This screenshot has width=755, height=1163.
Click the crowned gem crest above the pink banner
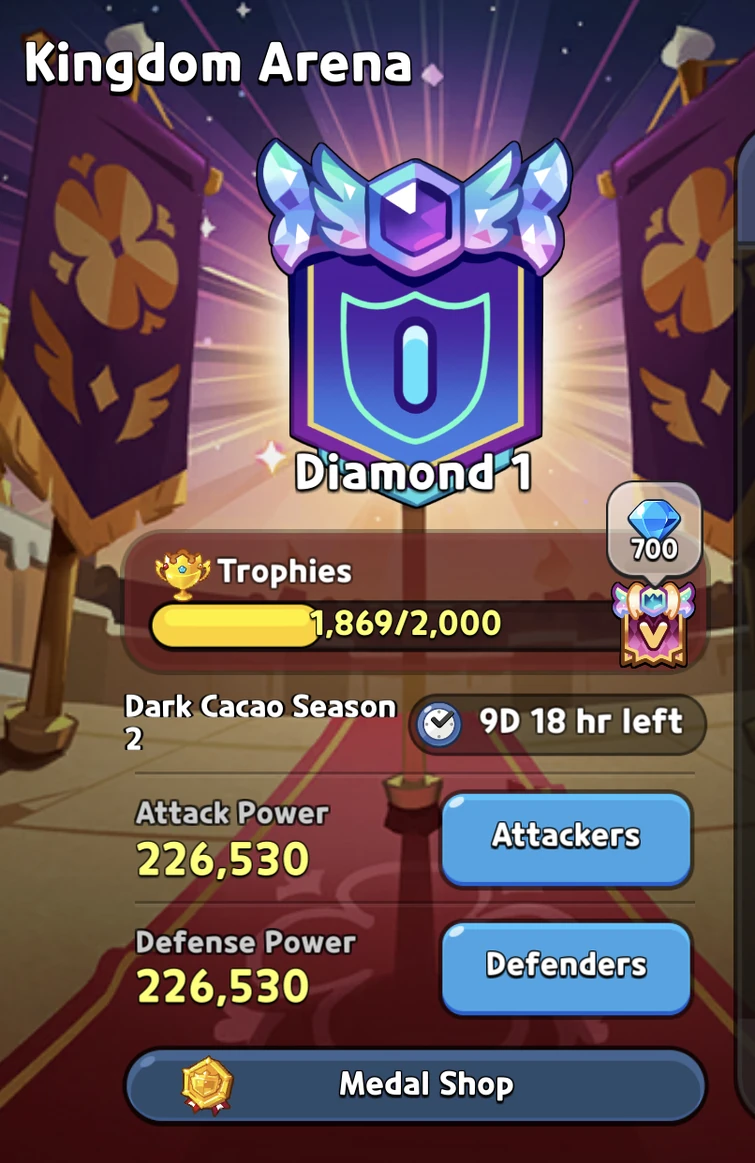point(651,600)
